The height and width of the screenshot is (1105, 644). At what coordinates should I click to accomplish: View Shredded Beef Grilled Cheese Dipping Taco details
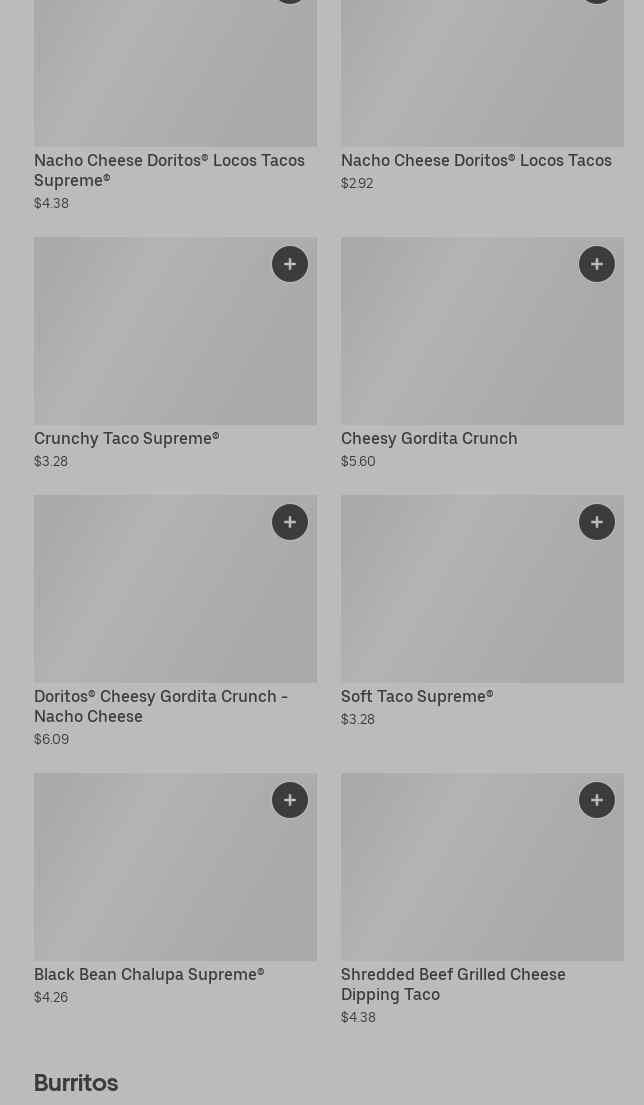pyautogui.click(x=483, y=899)
